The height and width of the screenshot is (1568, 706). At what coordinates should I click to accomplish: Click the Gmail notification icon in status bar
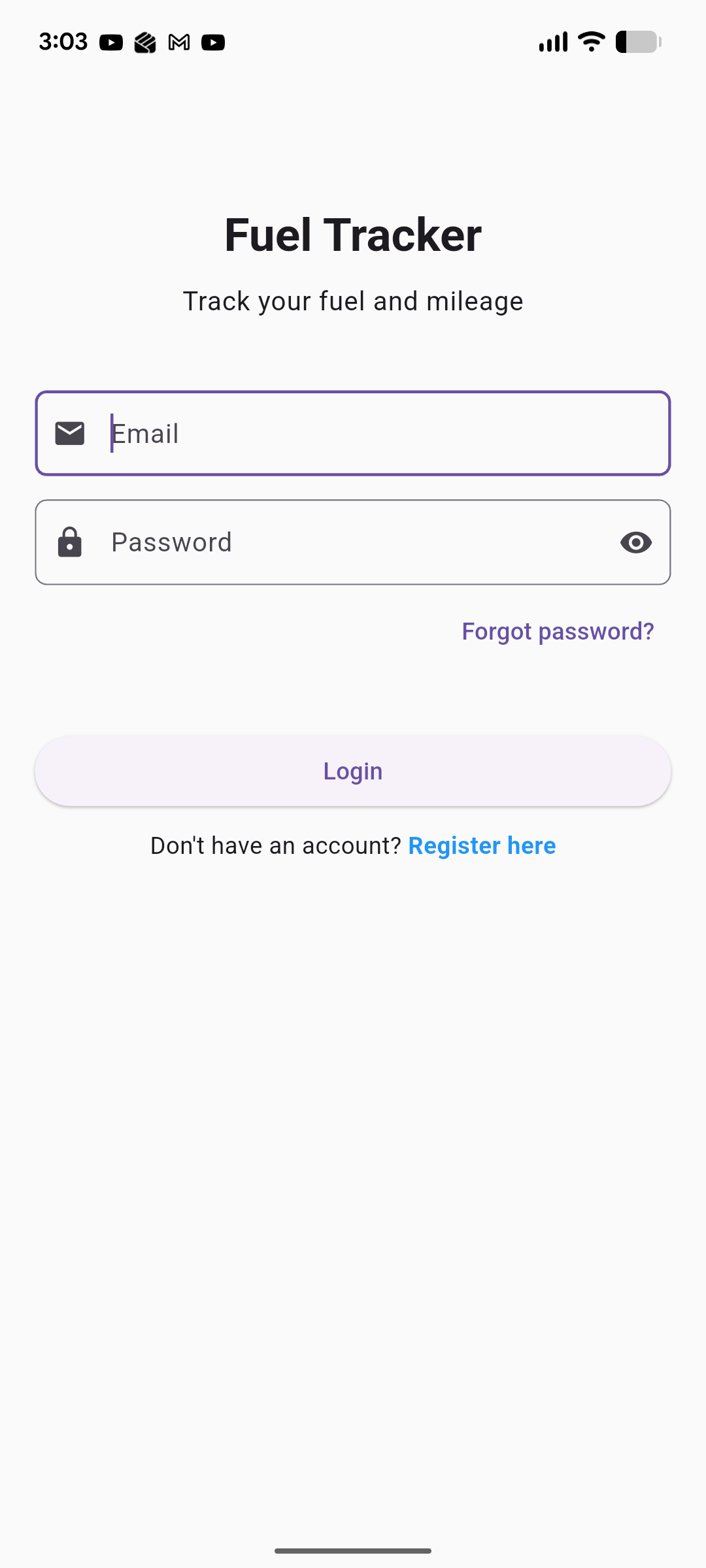point(178,42)
